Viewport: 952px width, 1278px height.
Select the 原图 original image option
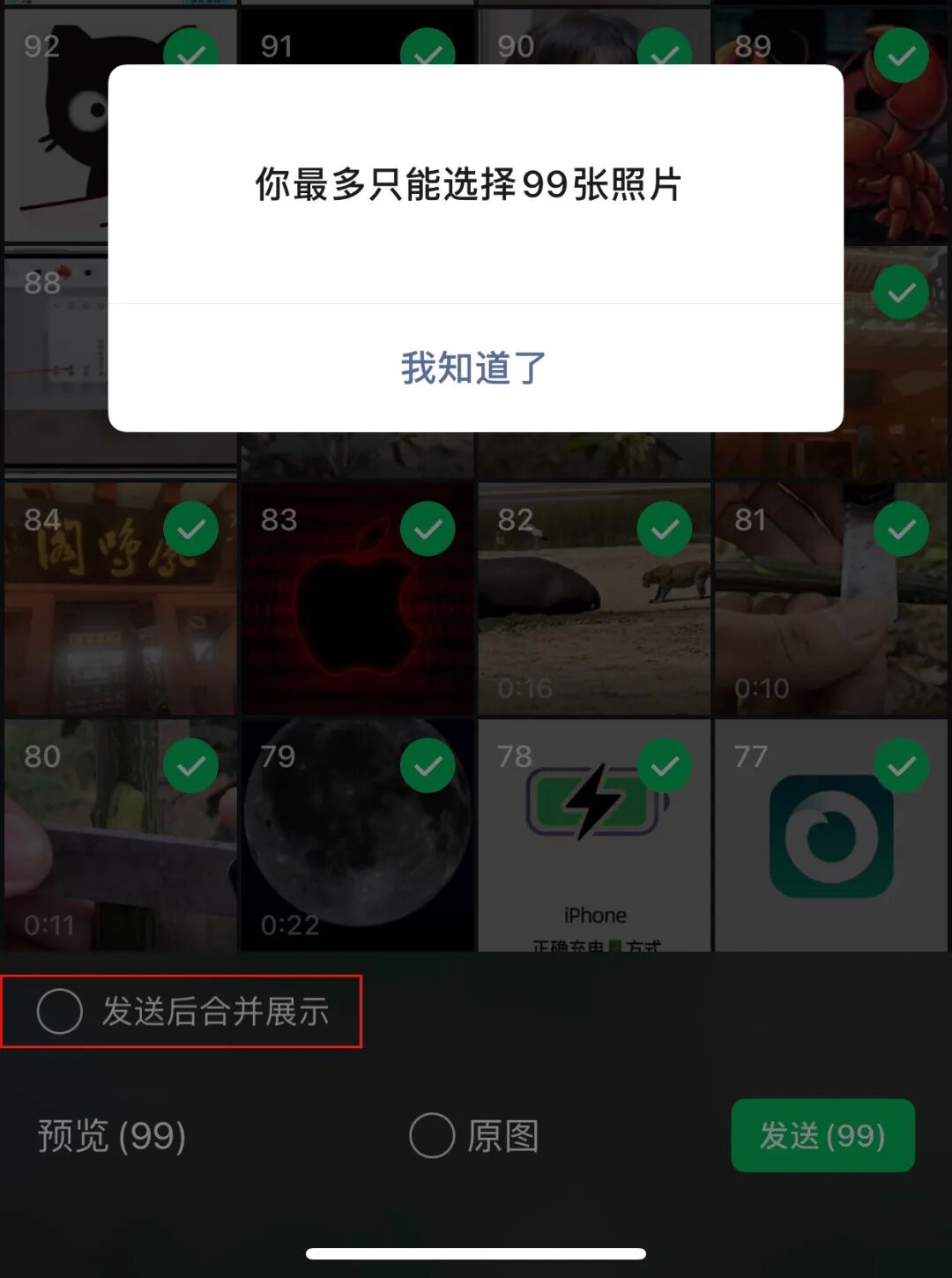click(x=432, y=1135)
